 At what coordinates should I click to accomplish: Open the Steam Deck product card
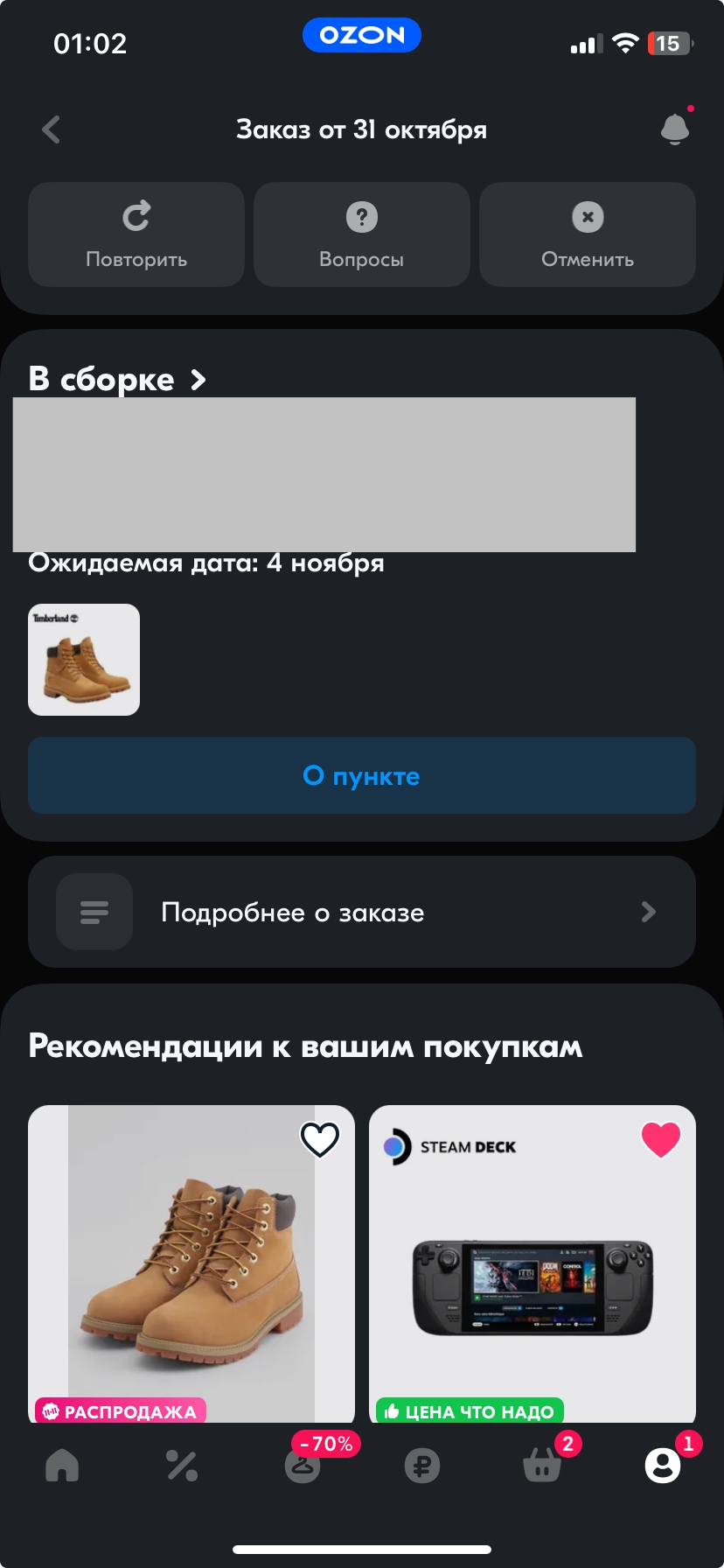click(533, 1264)
